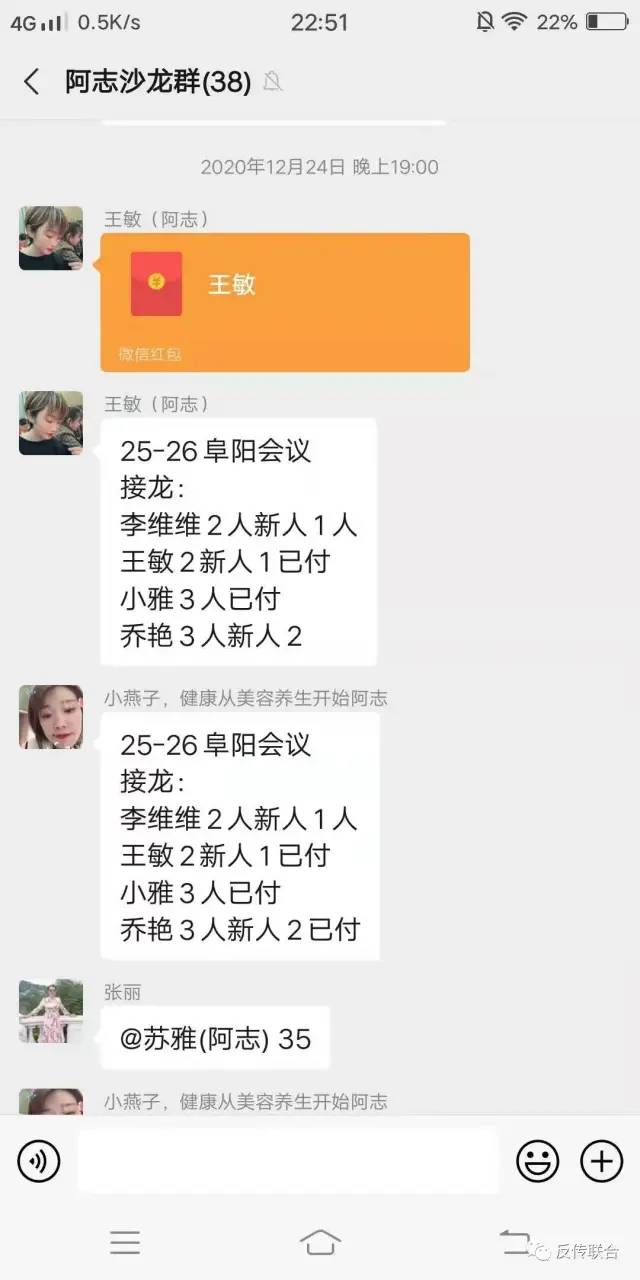Tap the voice input icon
Image resolution: width=640 pixels, height=1280 pixels.
[39, 1161]
